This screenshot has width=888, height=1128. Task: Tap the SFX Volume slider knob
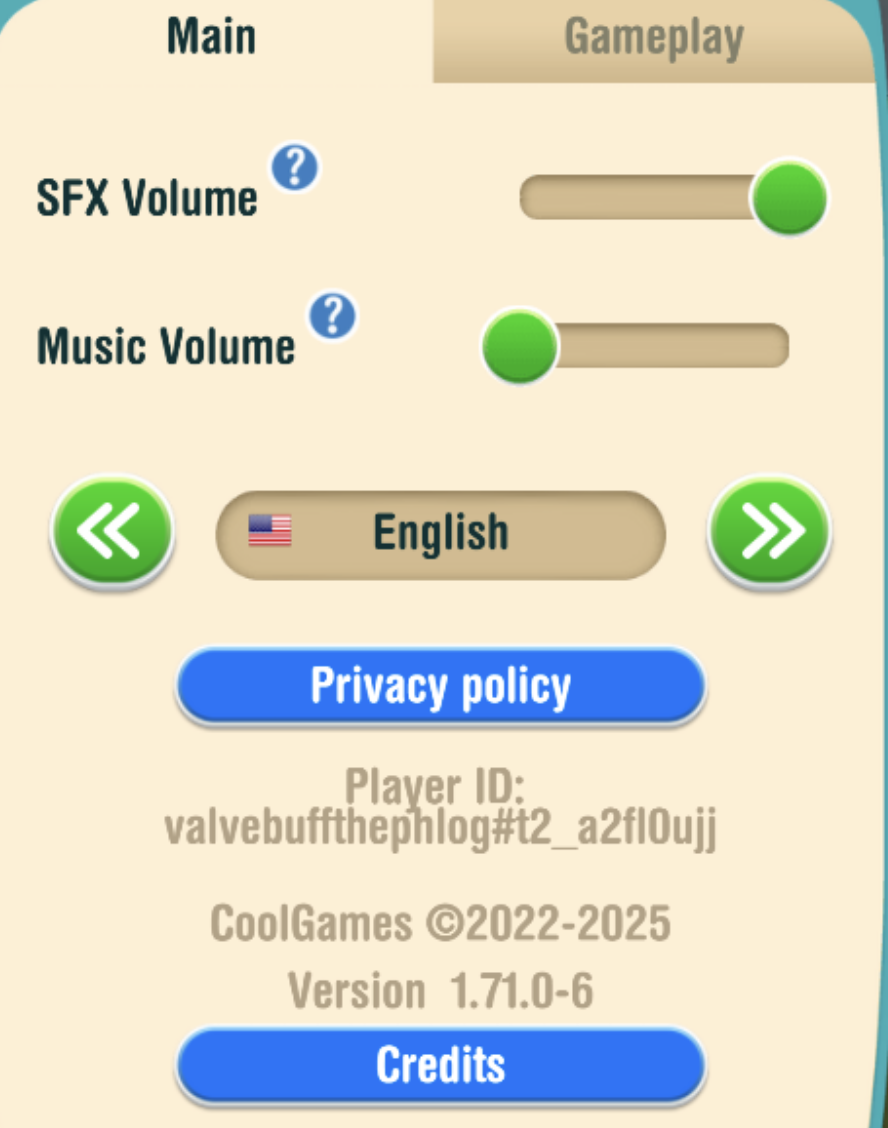click(x=789, y=197)
